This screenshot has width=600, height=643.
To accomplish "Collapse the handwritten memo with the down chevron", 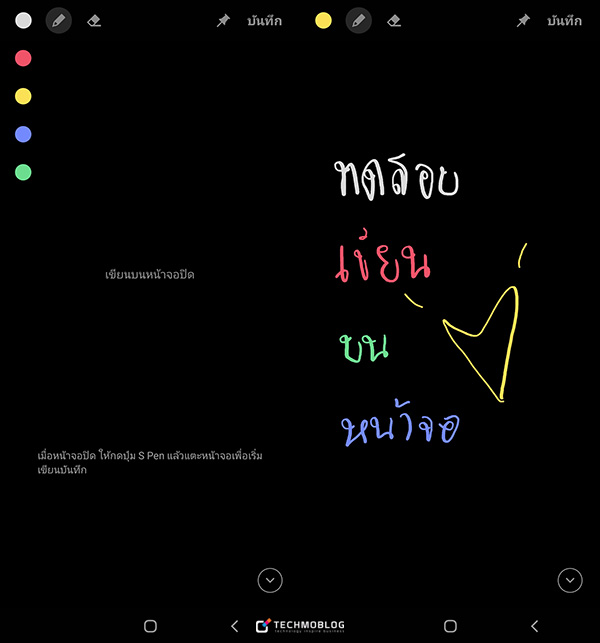I will (570, 580).
